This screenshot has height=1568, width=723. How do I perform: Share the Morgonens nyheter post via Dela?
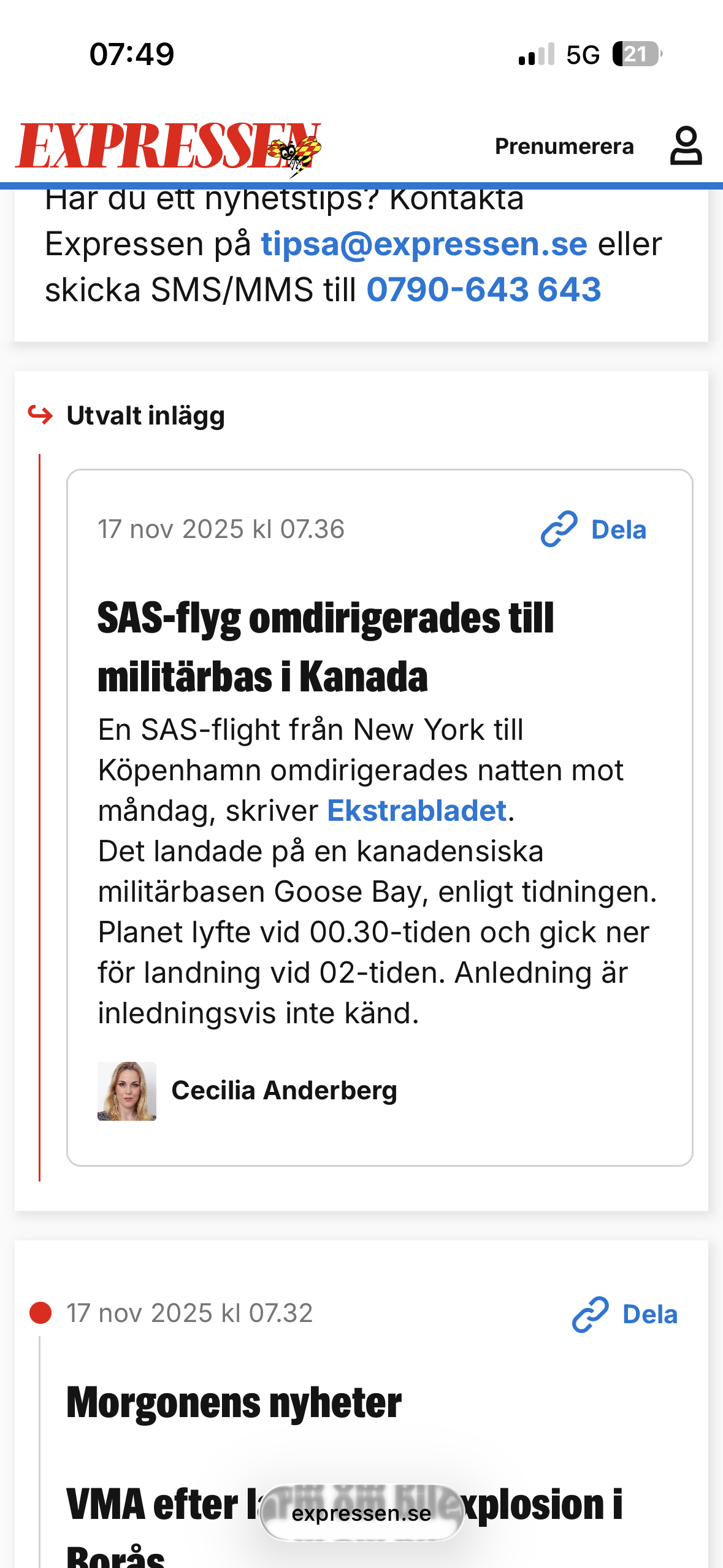pyautogui.click(x=625, y=1314)
